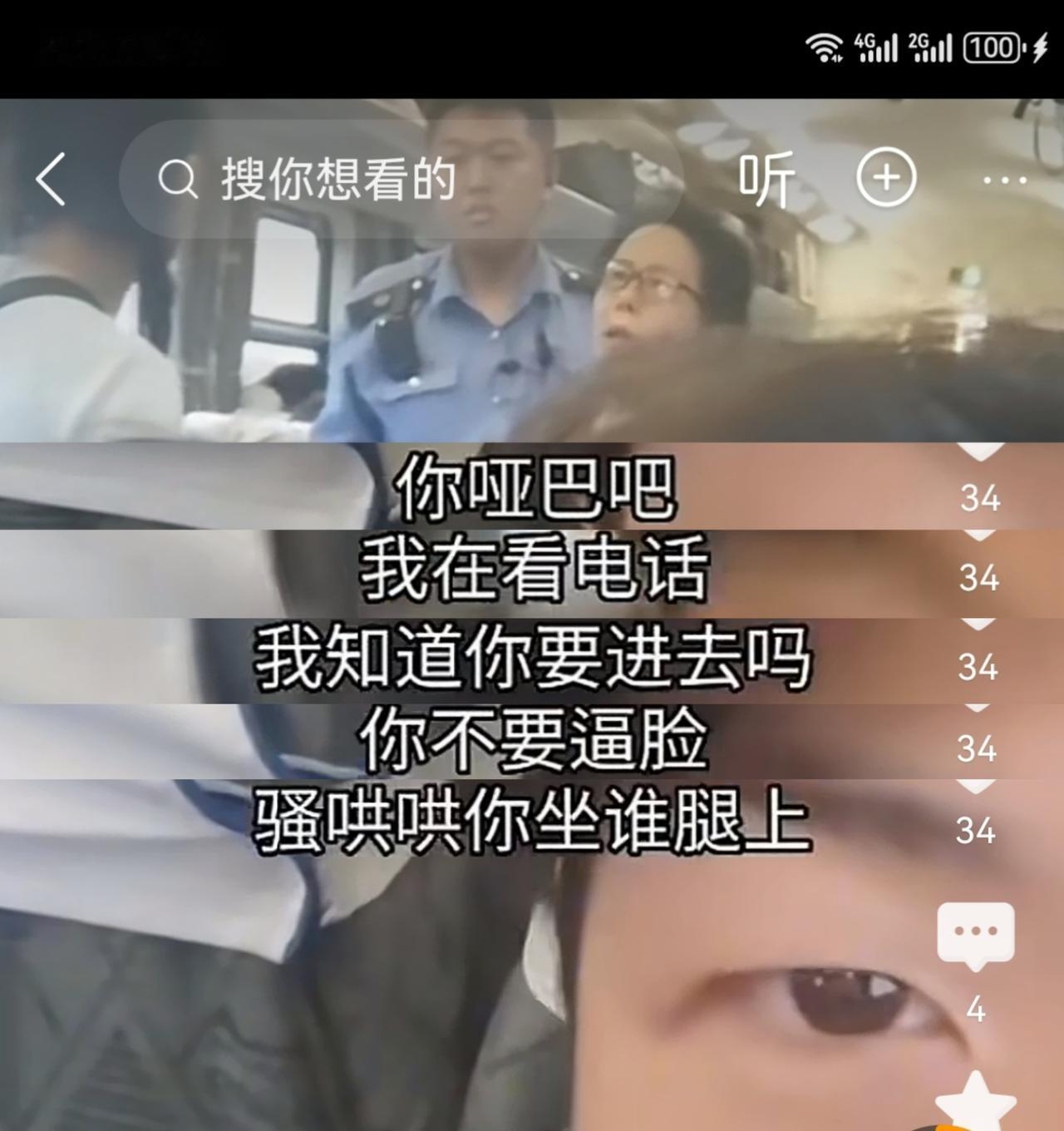Tap the 4G signal indicator icon

pyautogui.click(x=874, y=47)
